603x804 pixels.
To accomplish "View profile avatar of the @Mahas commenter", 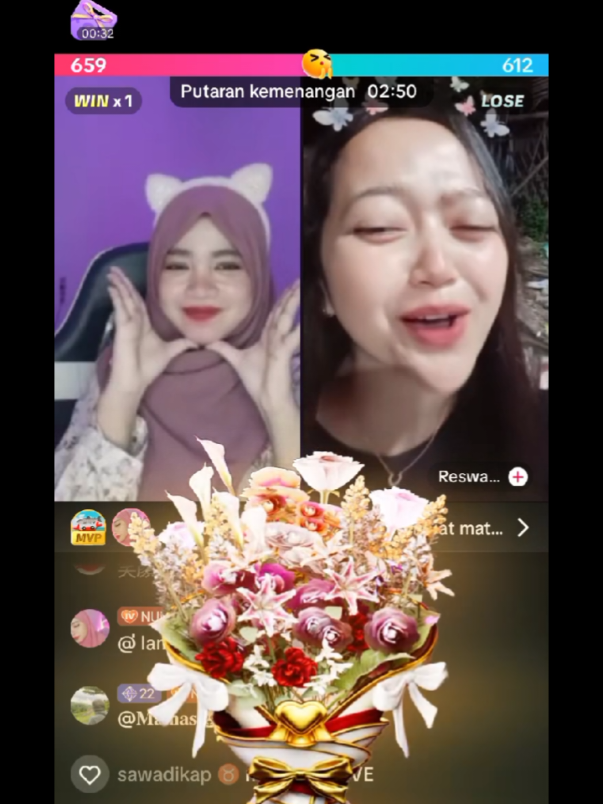I will tap(90, 705).
